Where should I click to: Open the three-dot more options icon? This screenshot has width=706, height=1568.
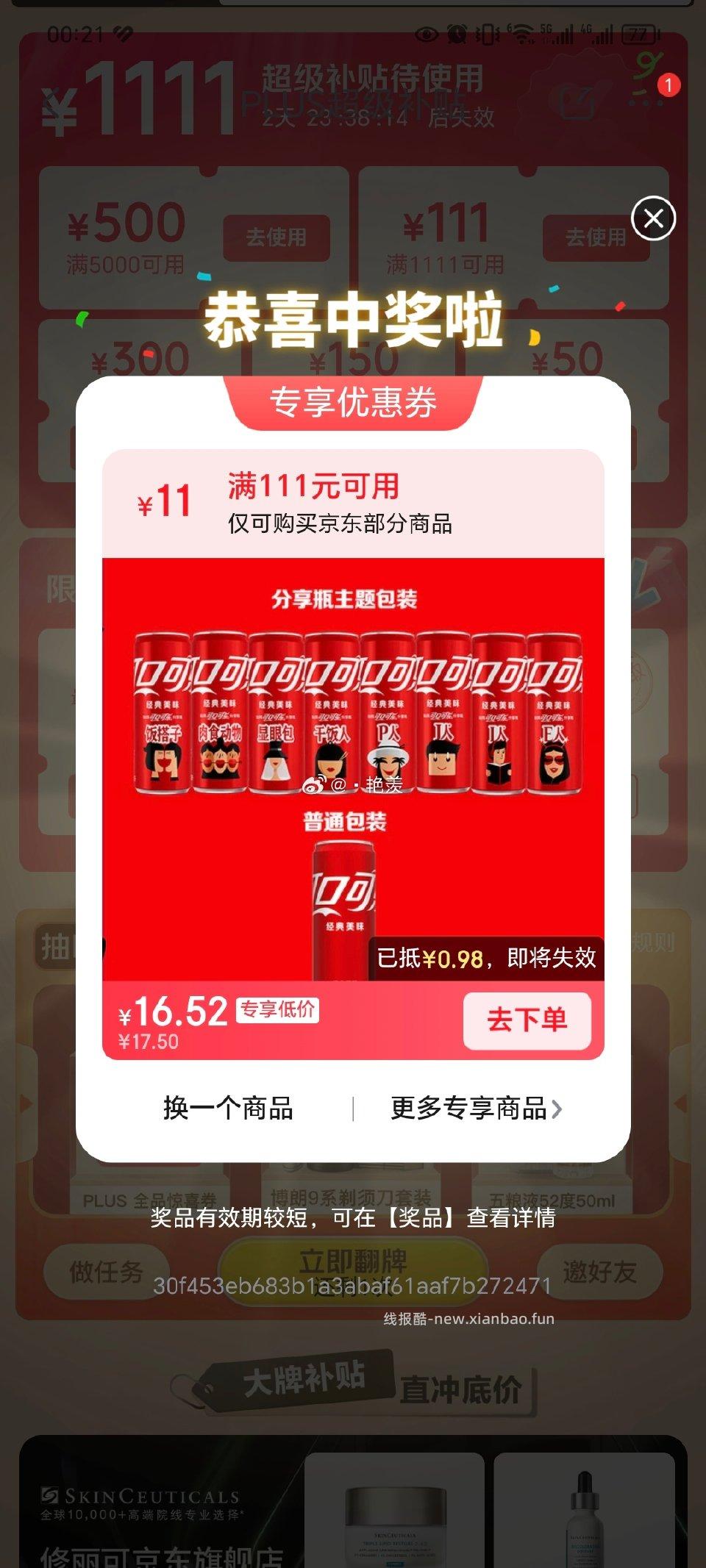(645, 102)
